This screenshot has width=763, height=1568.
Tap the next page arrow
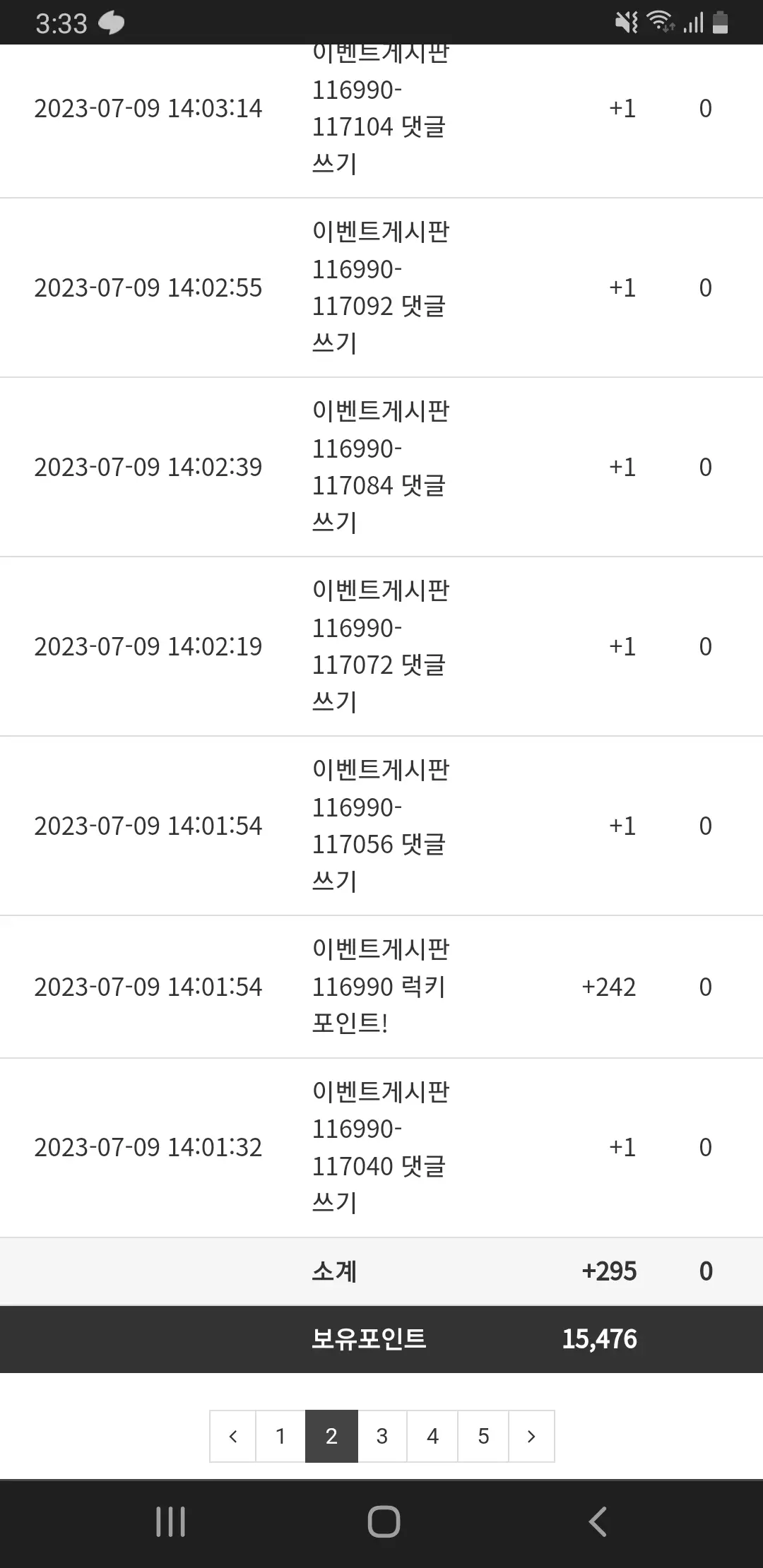click(531, 1436)
